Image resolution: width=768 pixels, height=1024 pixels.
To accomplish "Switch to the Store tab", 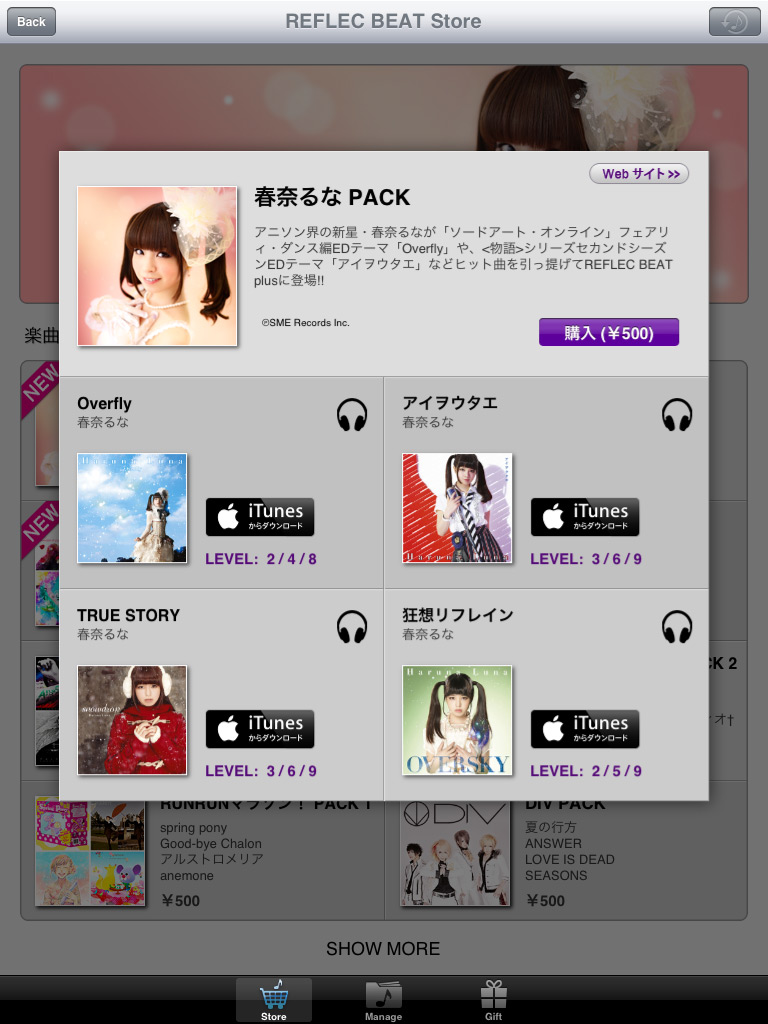I will [x=274, y=1000].
